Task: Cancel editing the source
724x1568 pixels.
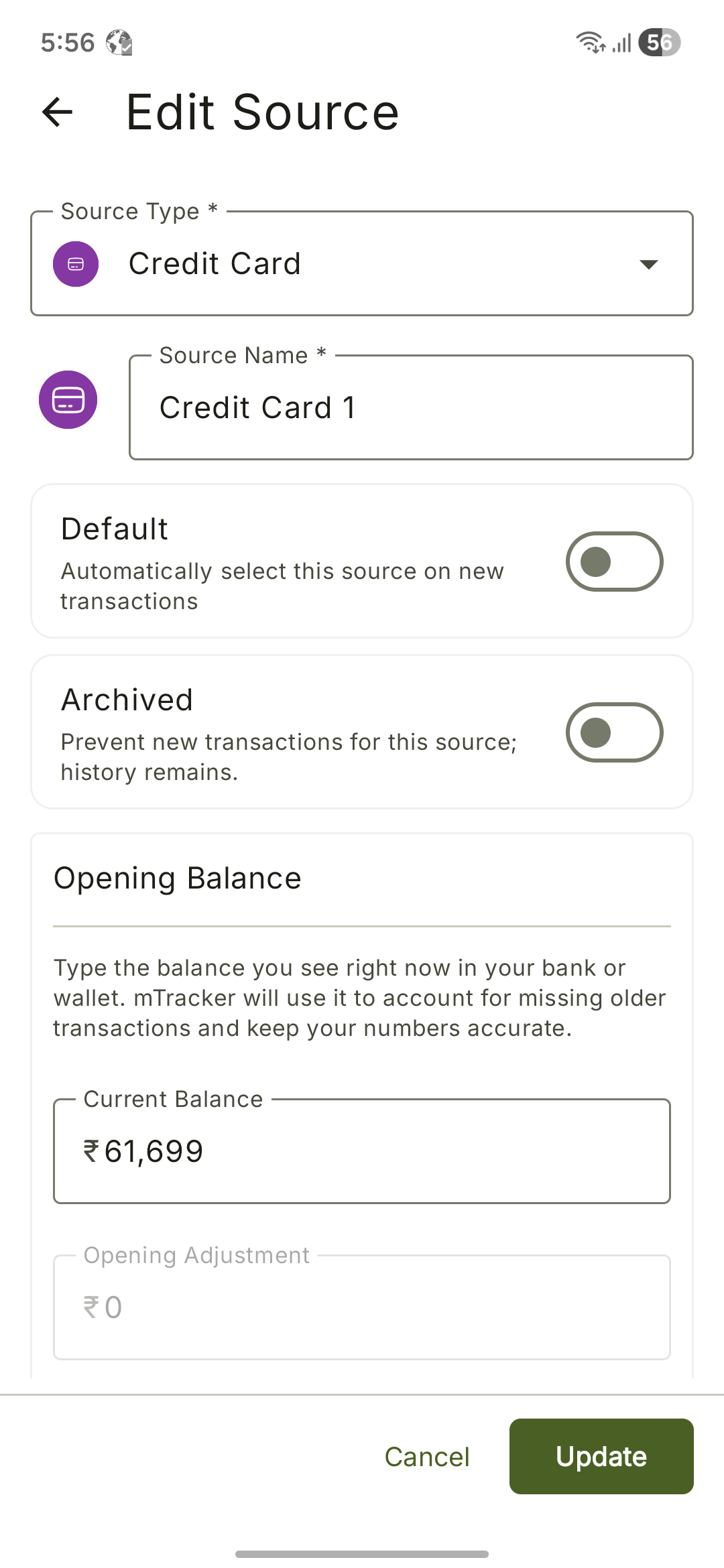Action: (x=427, y=1457)
